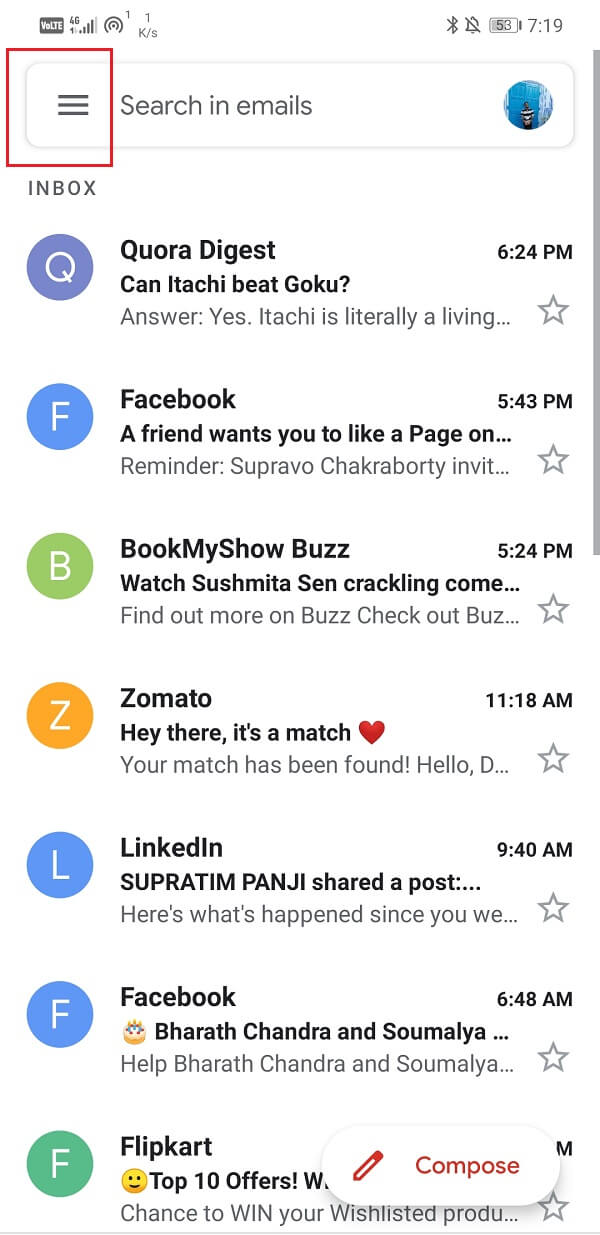Open the hamburger navigation drawer menu
The image size is (600, 1235).
pyautogui.click(x=73, y=105)
